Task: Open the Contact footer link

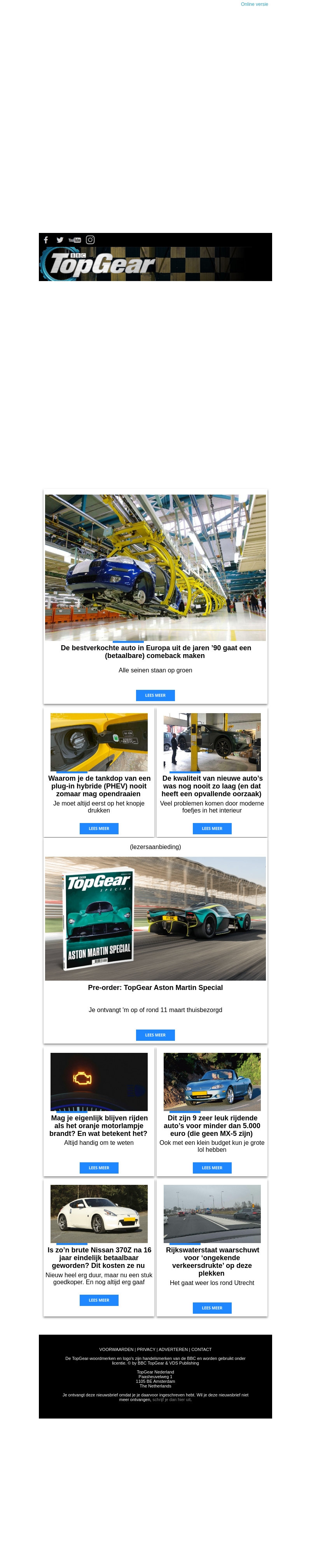Action: [201, 1349]
